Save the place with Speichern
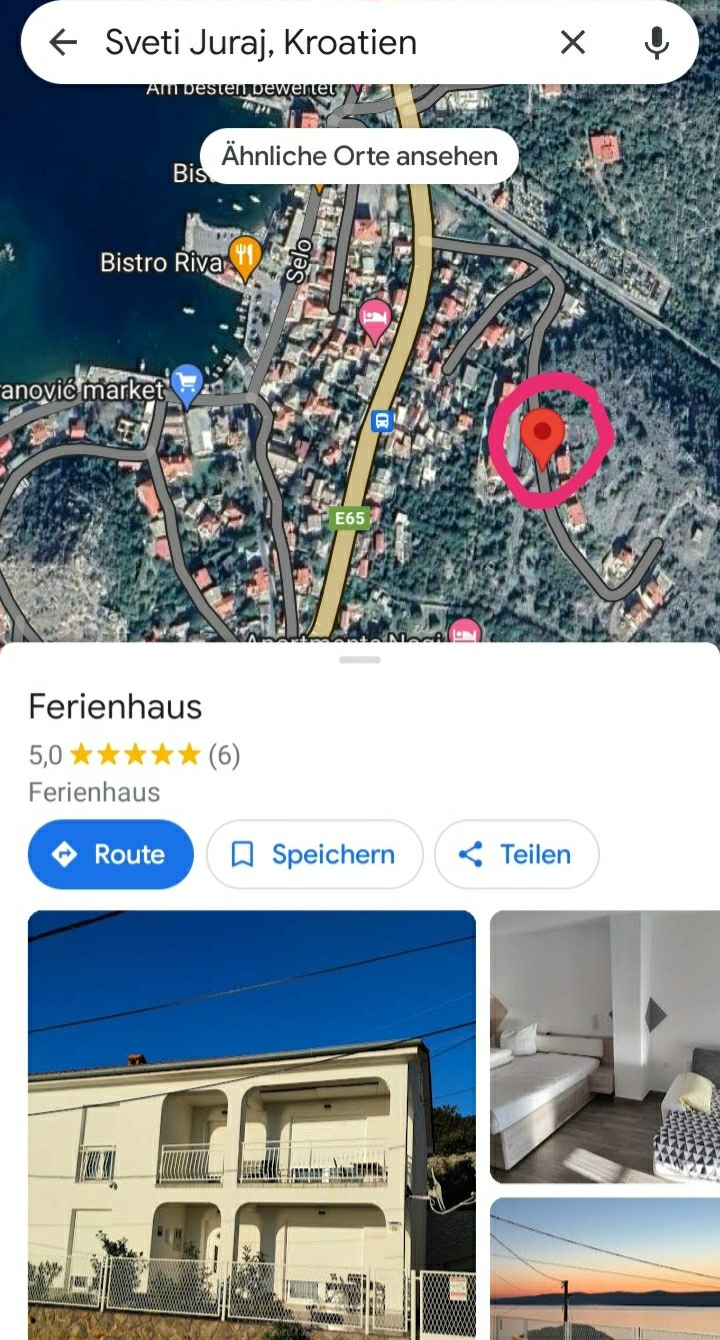The image size is (720, 1340). 314,854
